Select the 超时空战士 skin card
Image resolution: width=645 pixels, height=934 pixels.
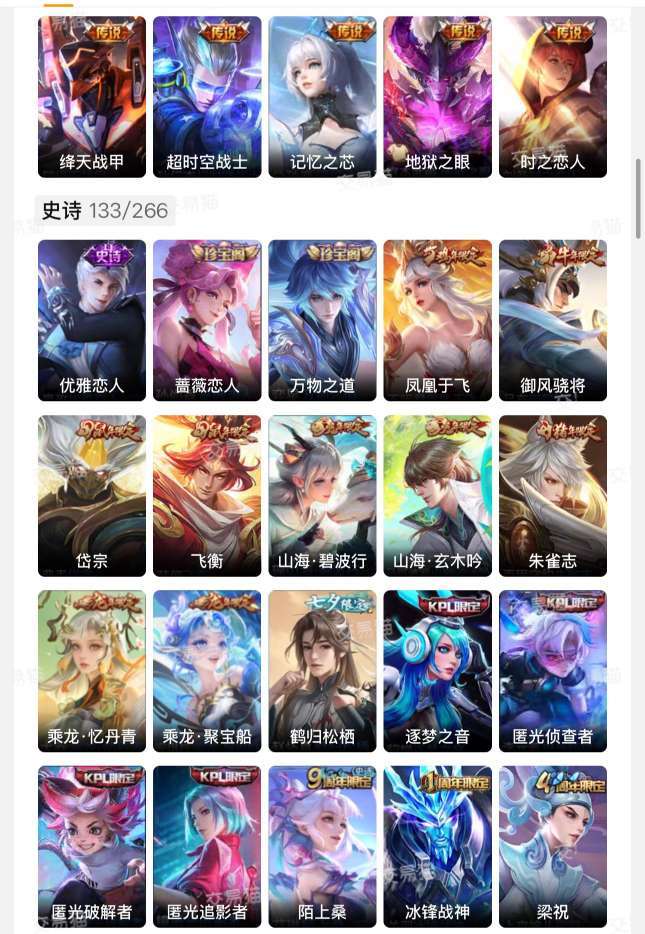(x=207, y=96)
